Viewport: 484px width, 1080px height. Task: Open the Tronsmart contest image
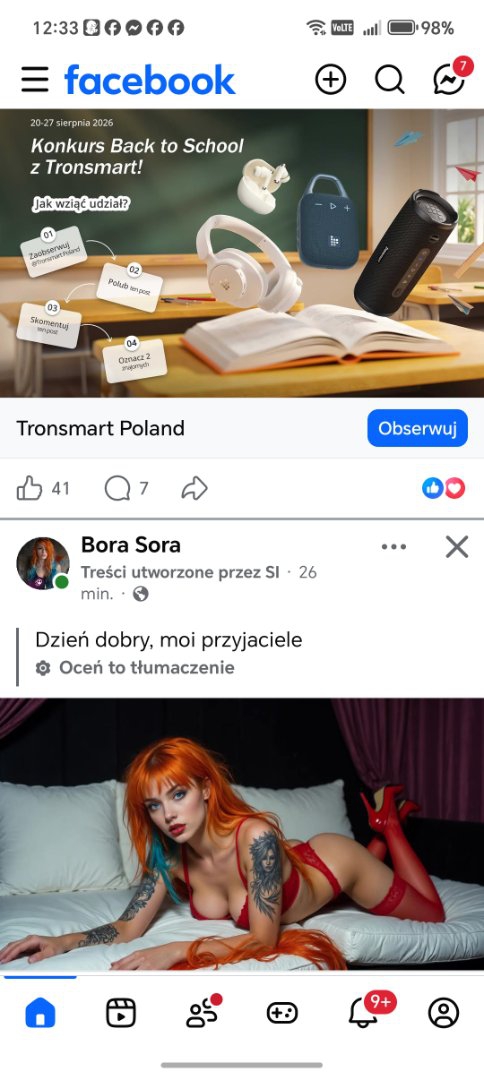tap(242, 253)
